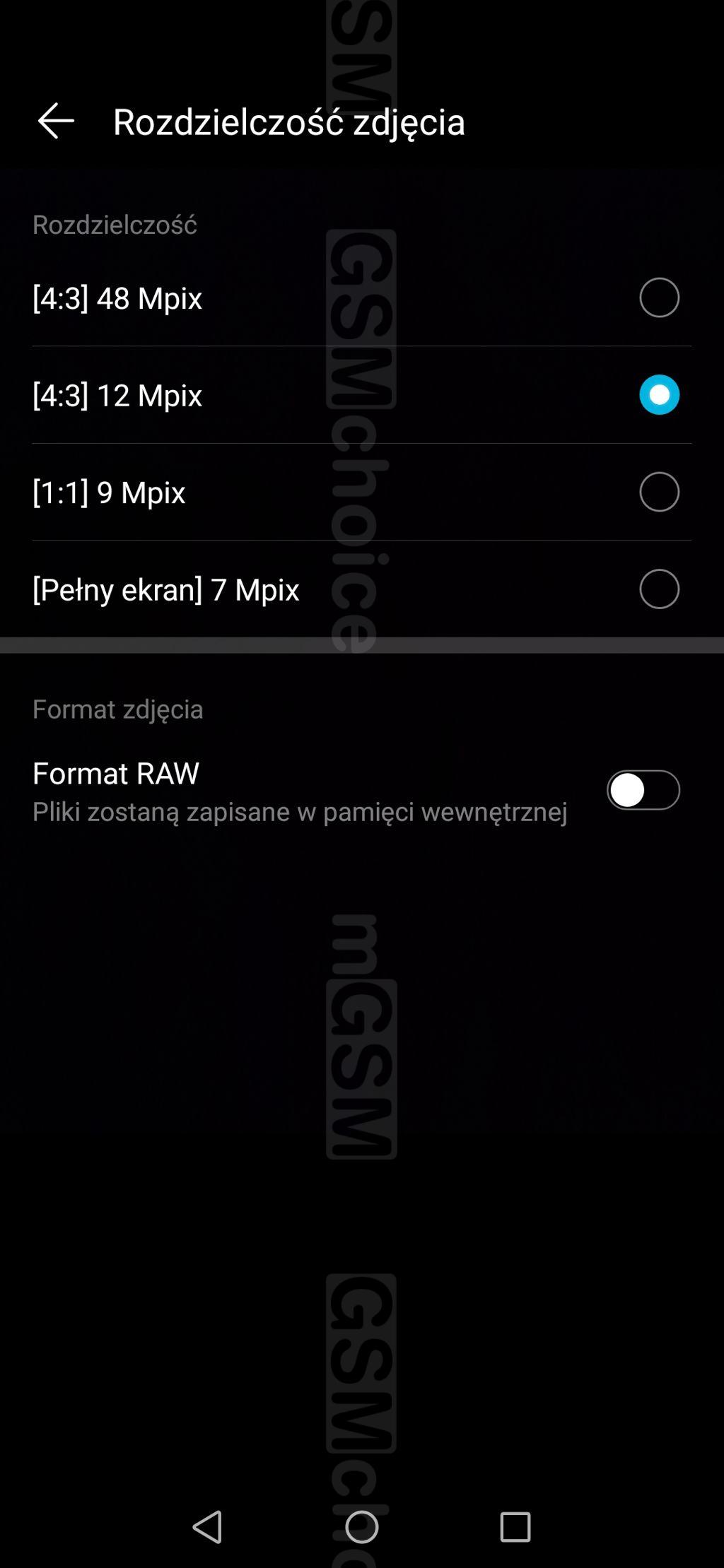Choose the [4:3] 12 Mpix option

[x=361, y=395]
